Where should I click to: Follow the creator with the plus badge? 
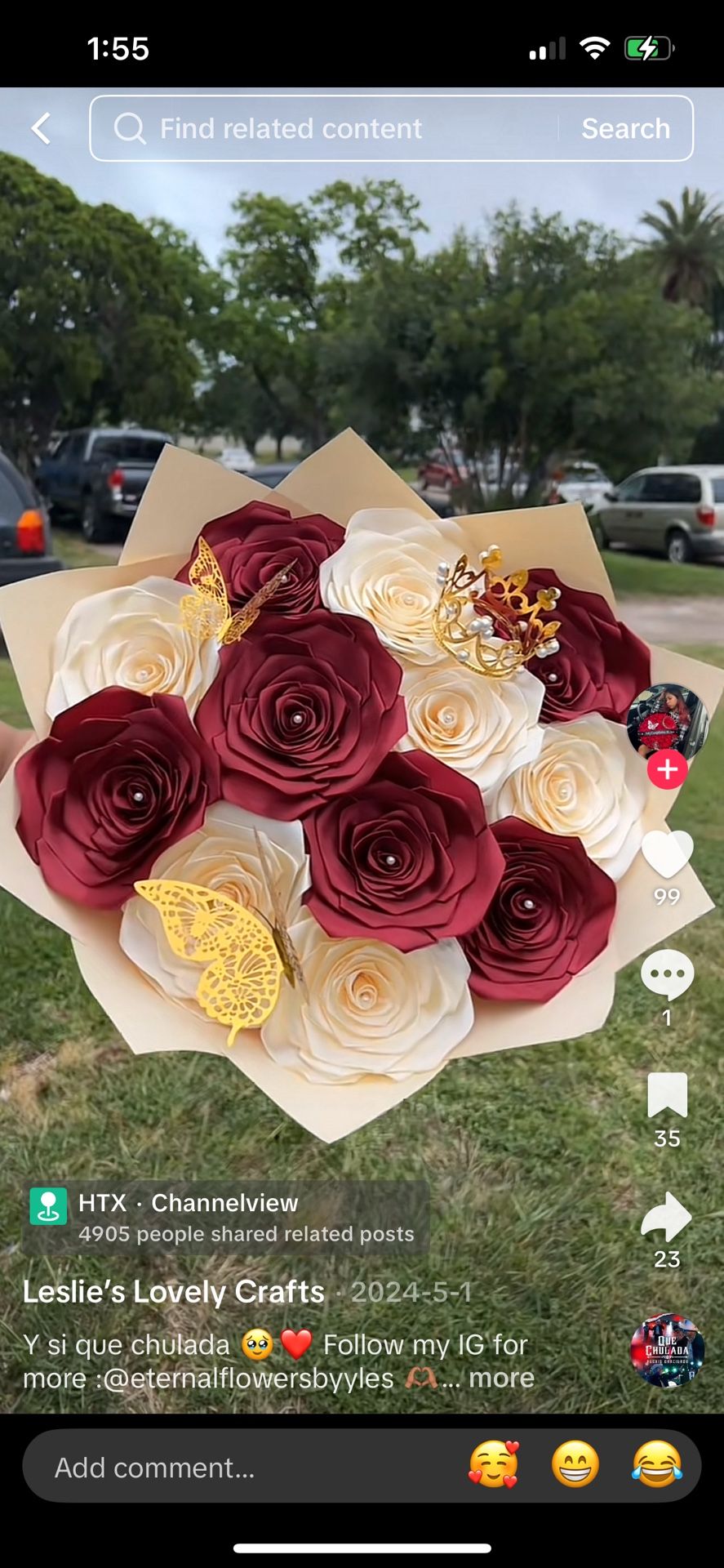(667, 769)
